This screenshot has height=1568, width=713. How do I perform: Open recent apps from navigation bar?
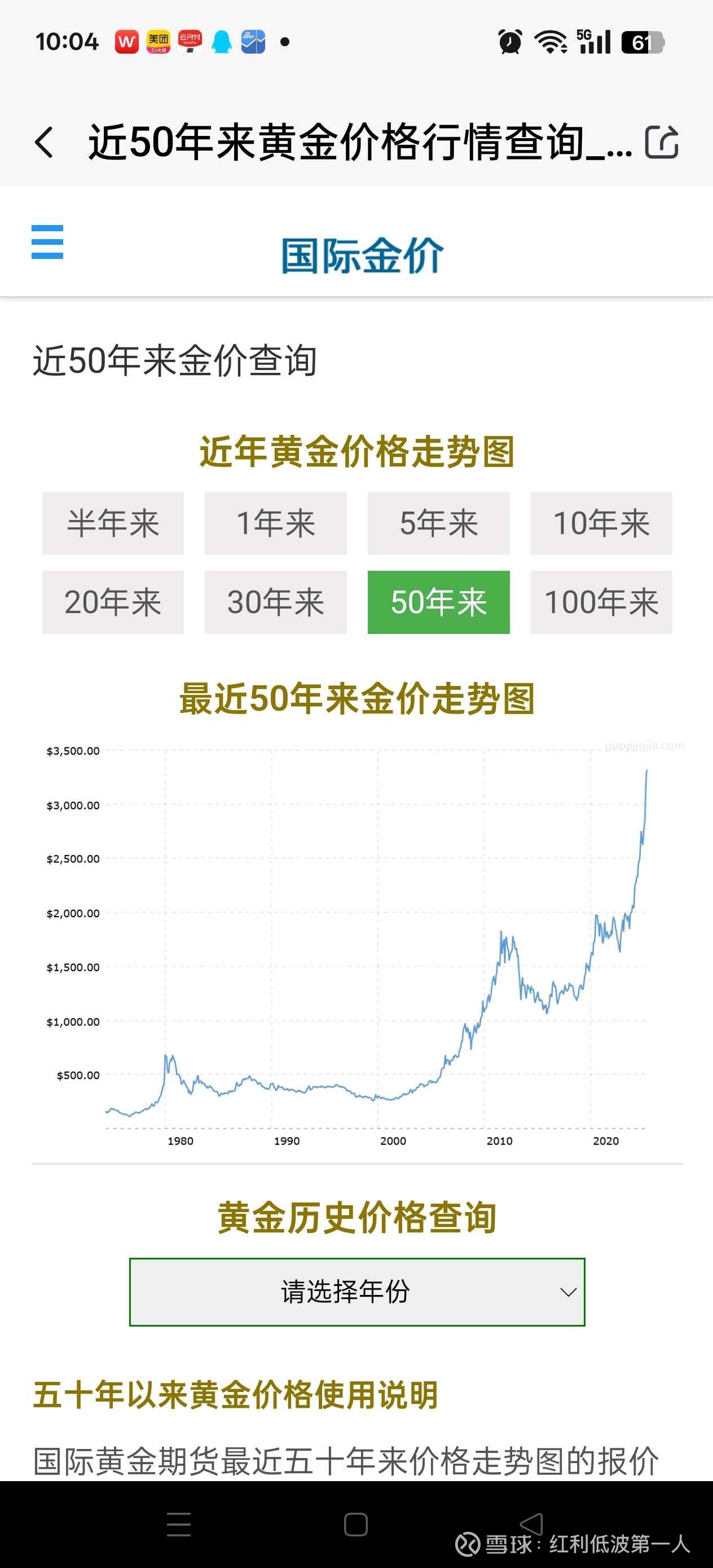click(x=178, y=1525)
